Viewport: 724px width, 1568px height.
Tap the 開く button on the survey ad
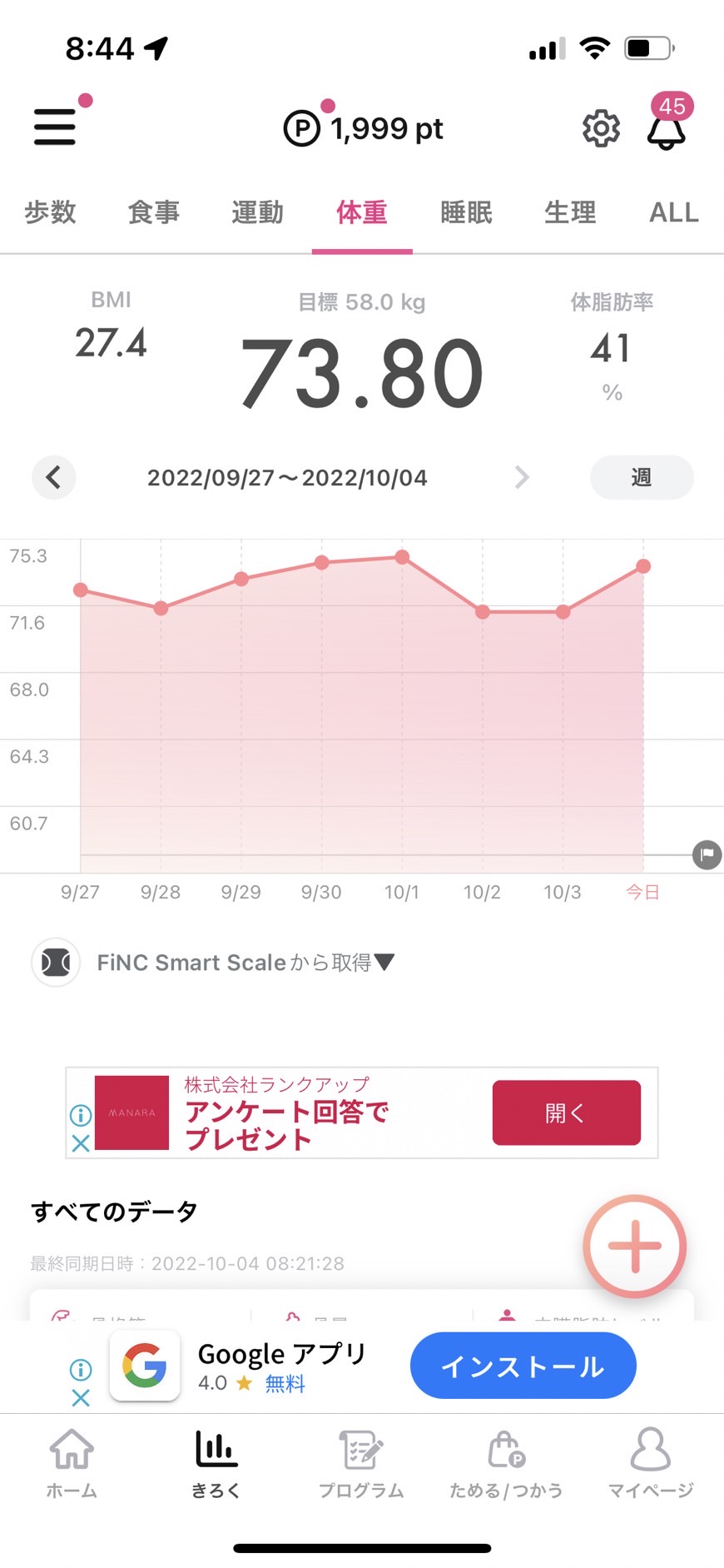tap(567, 1113)
